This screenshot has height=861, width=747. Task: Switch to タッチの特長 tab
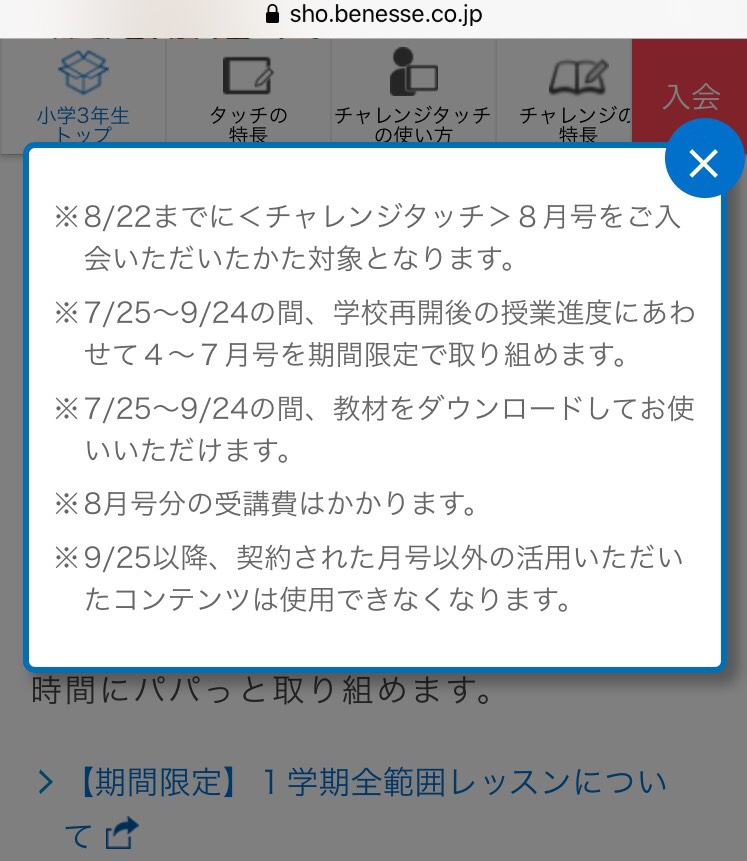point(248,97)
